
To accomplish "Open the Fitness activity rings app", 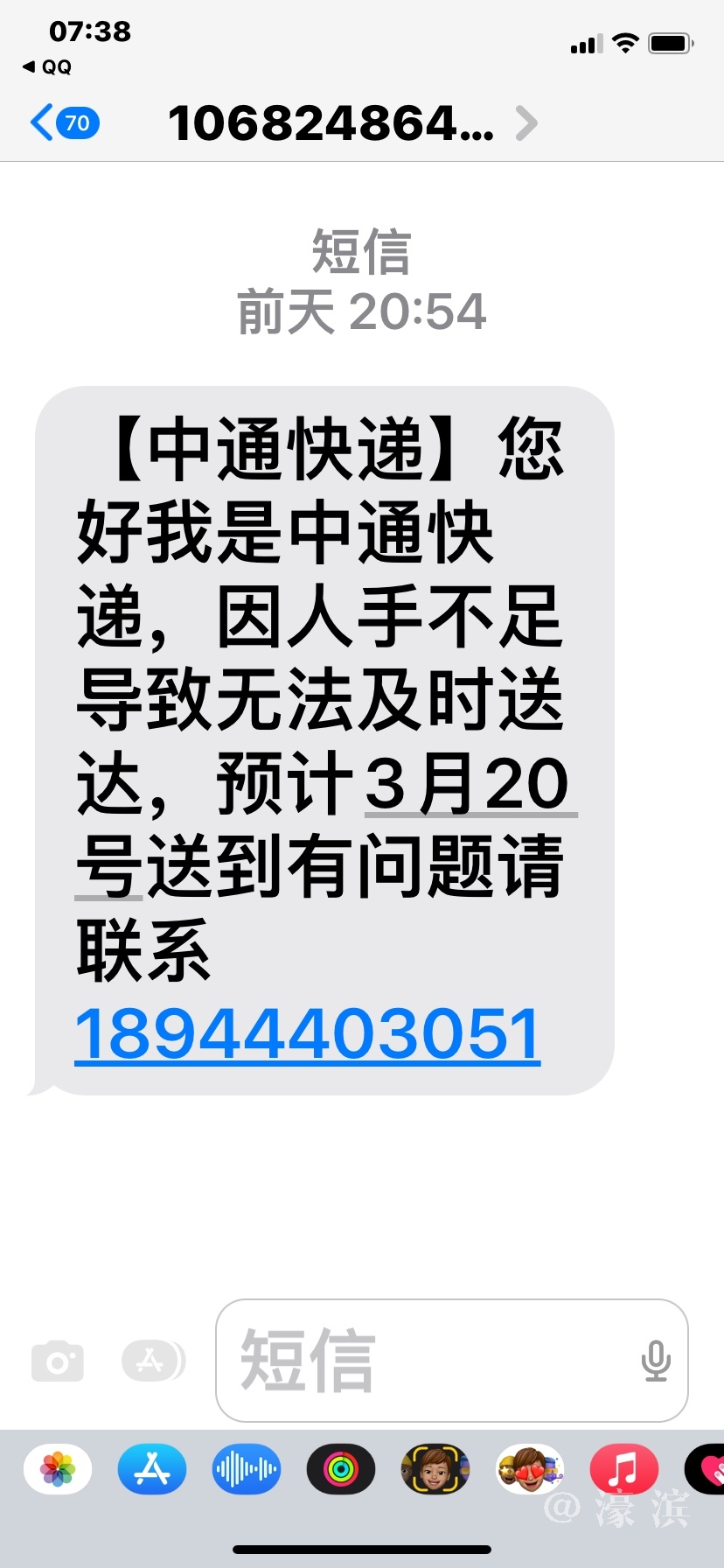I will pos(341,1469).
